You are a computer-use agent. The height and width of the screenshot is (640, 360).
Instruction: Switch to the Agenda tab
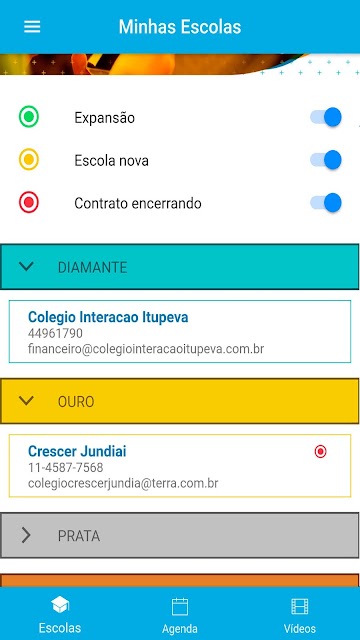point(180,613)
